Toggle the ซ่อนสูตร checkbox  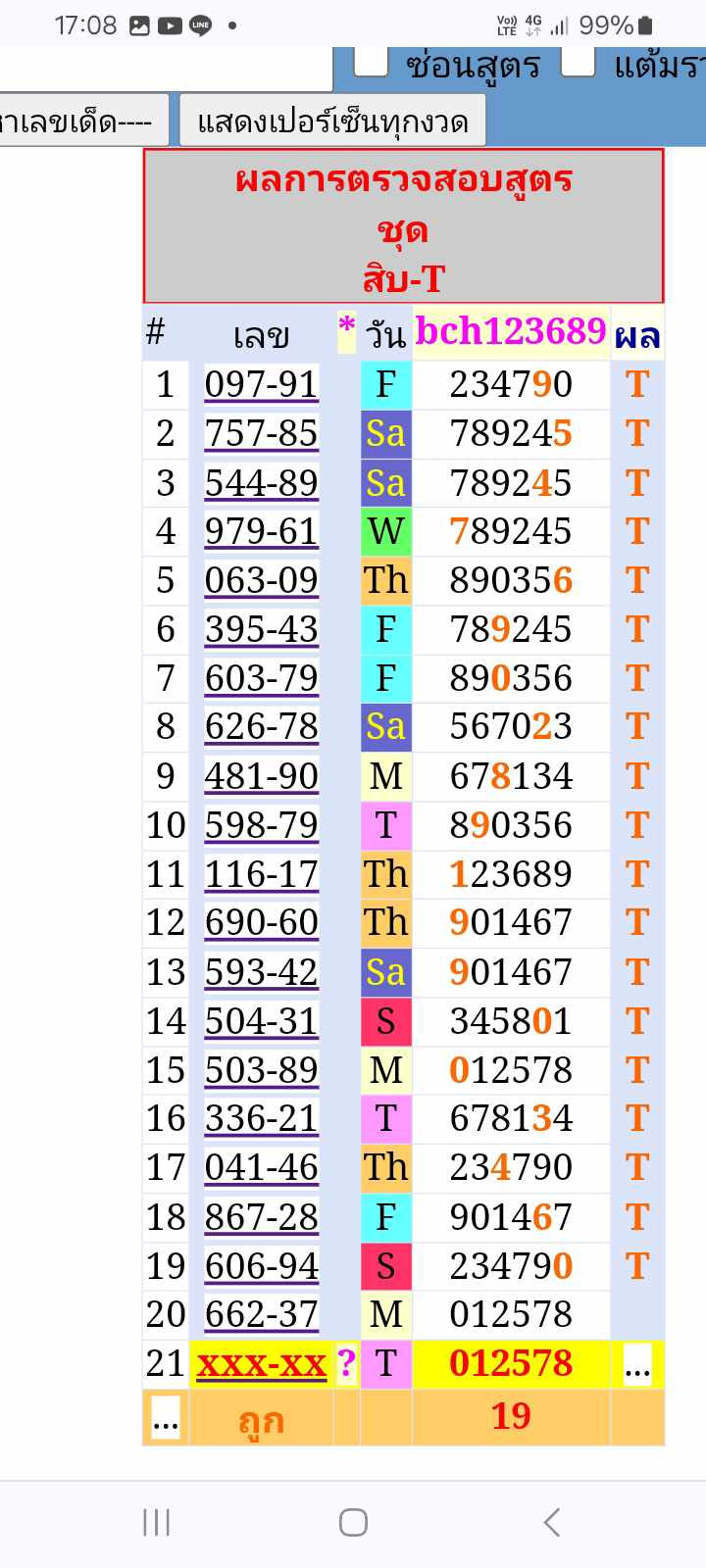[371, 61]
